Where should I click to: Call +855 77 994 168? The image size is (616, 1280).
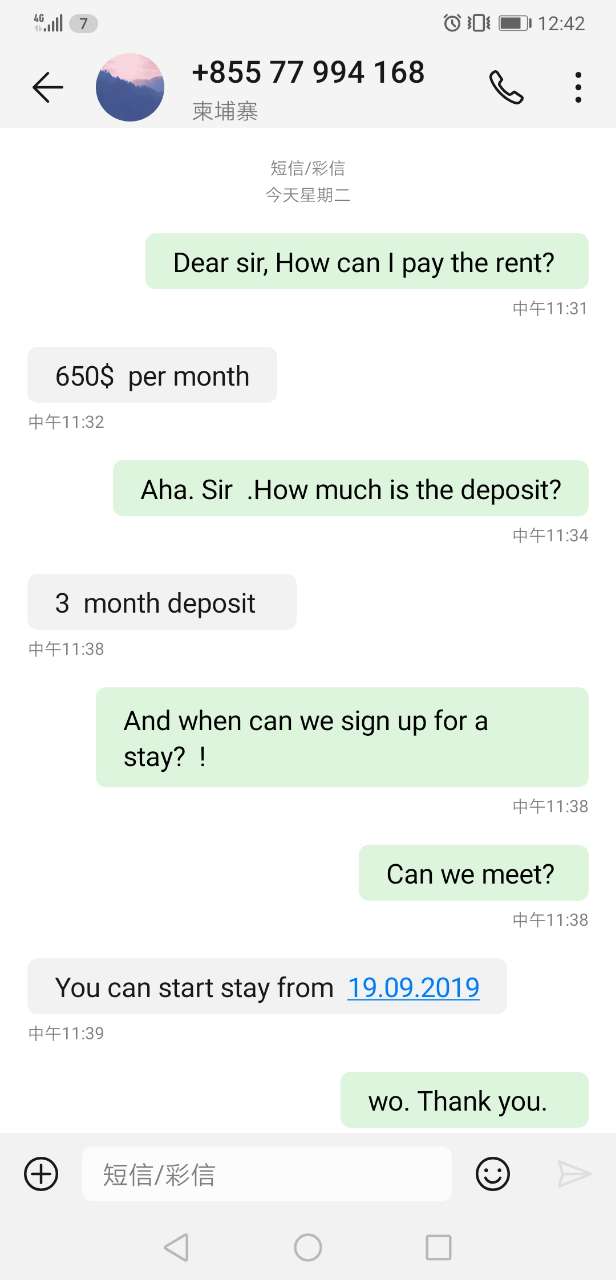[506, 88]
